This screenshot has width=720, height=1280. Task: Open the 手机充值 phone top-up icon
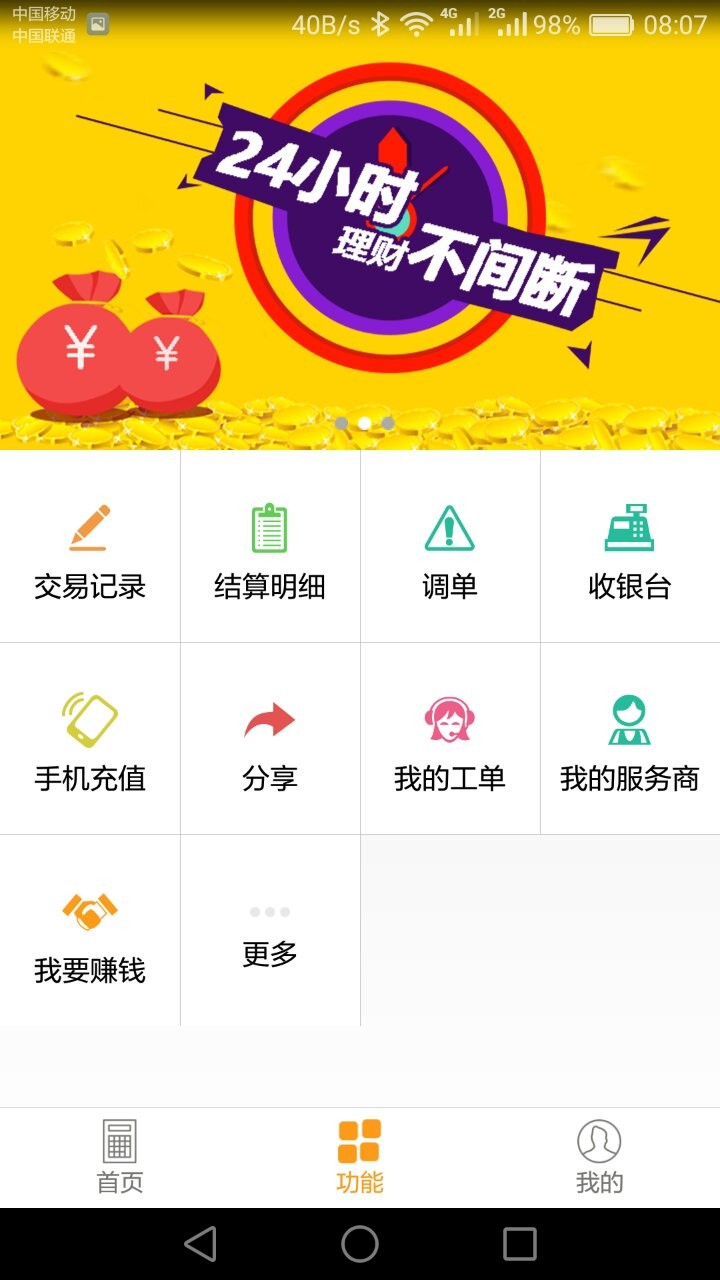point(90,738)
